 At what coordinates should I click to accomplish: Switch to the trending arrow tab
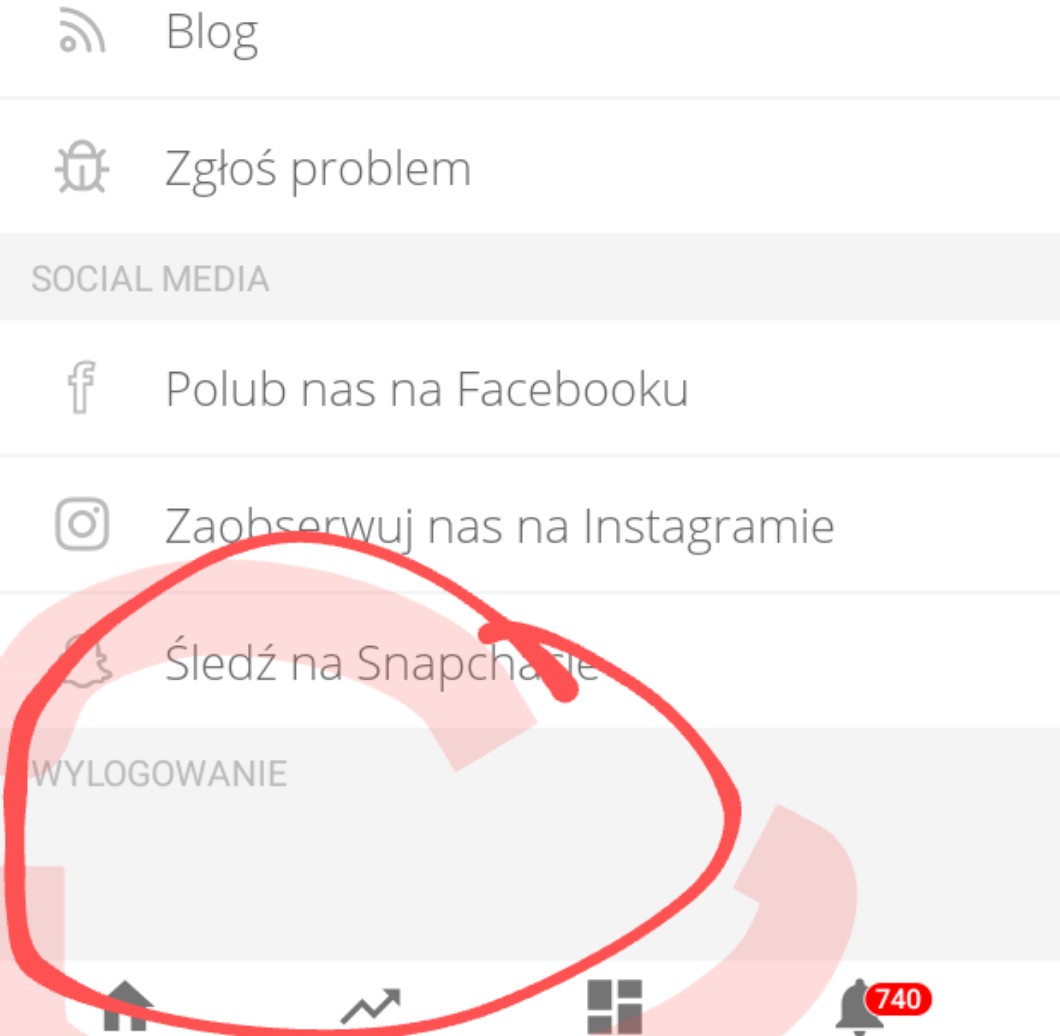tap(371, 1008)
